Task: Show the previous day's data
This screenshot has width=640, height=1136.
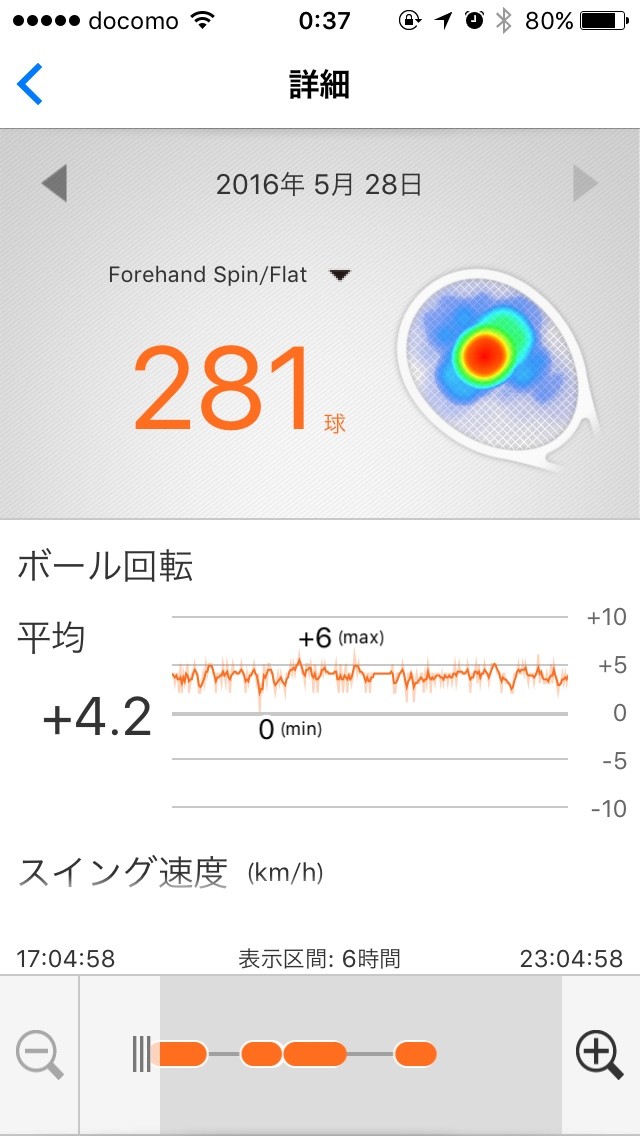Action: pyautogui.click(x=54, y=184)
